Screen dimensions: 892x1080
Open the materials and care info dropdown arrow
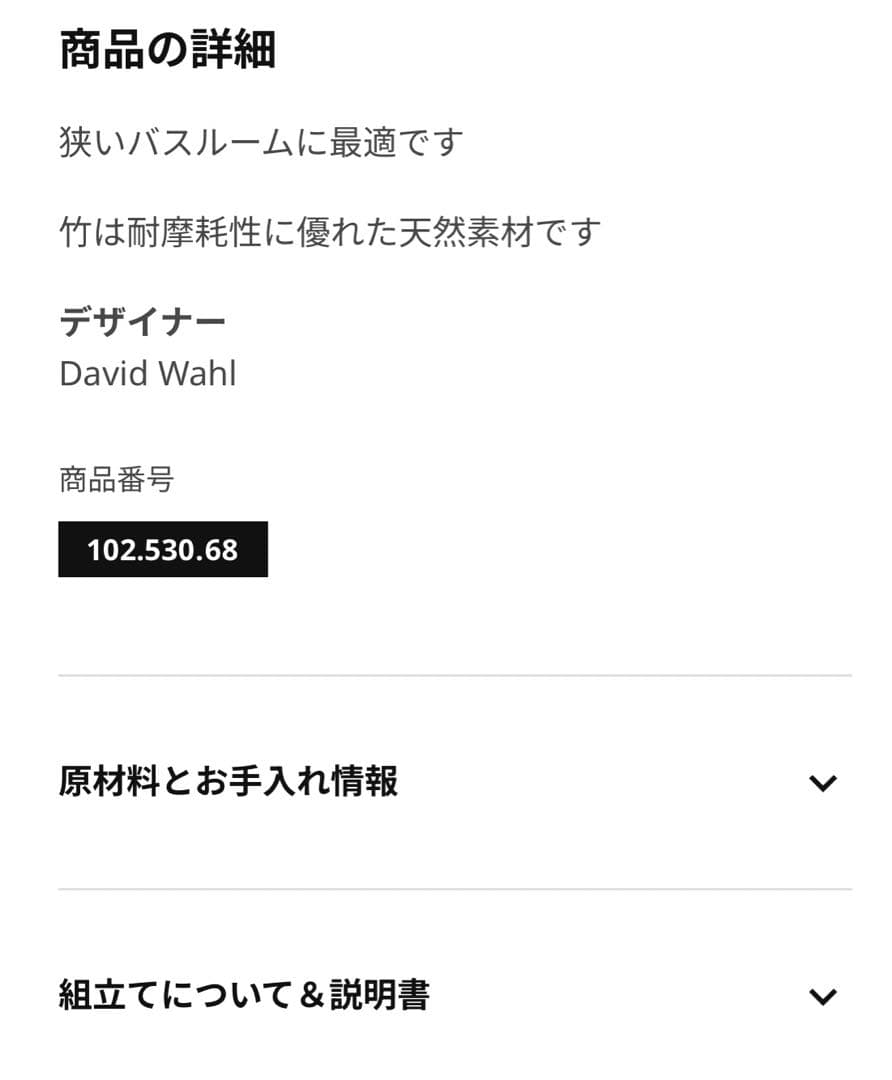pos(822,786)
